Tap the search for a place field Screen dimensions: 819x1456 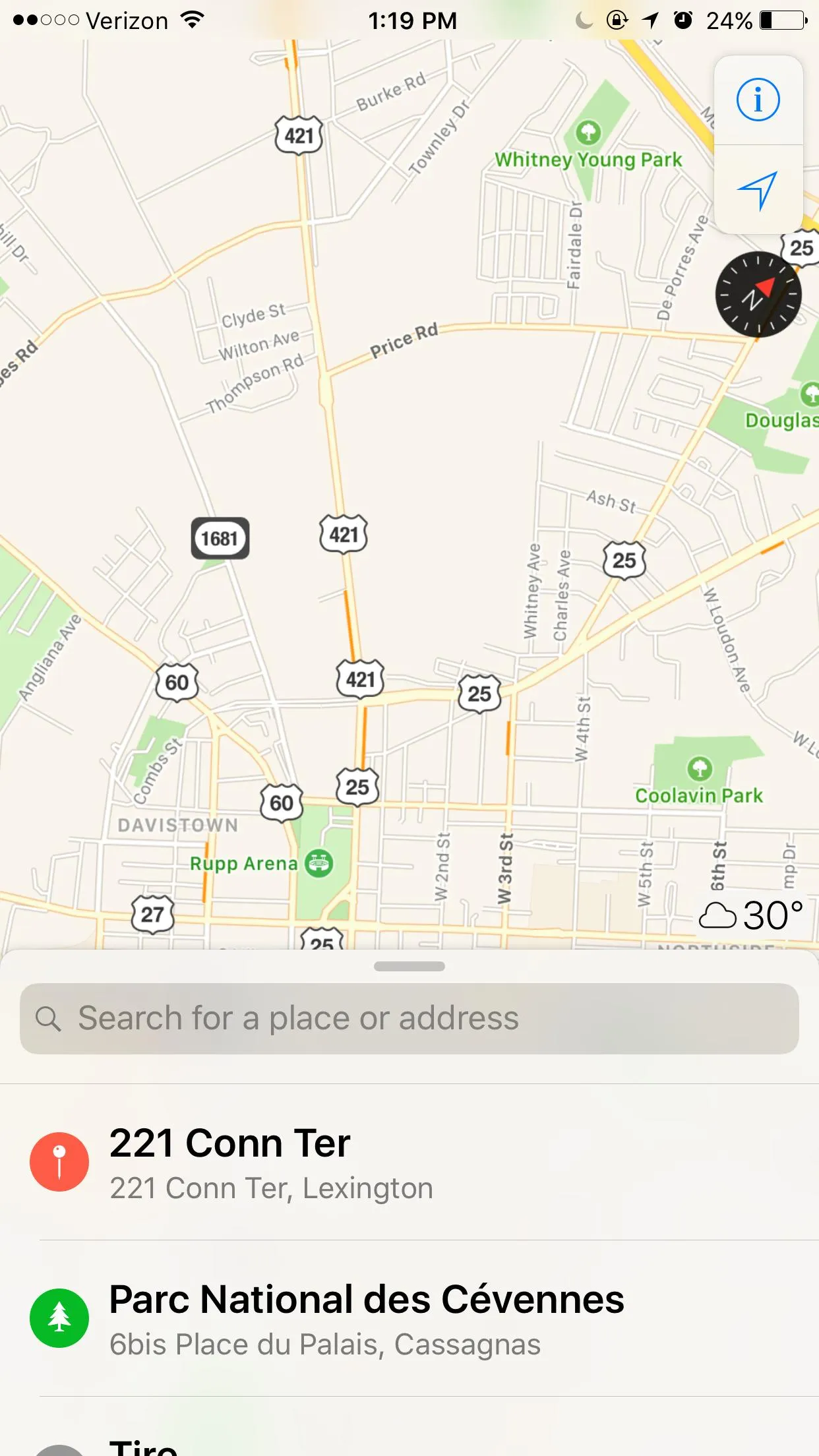tap(409, 1018)
